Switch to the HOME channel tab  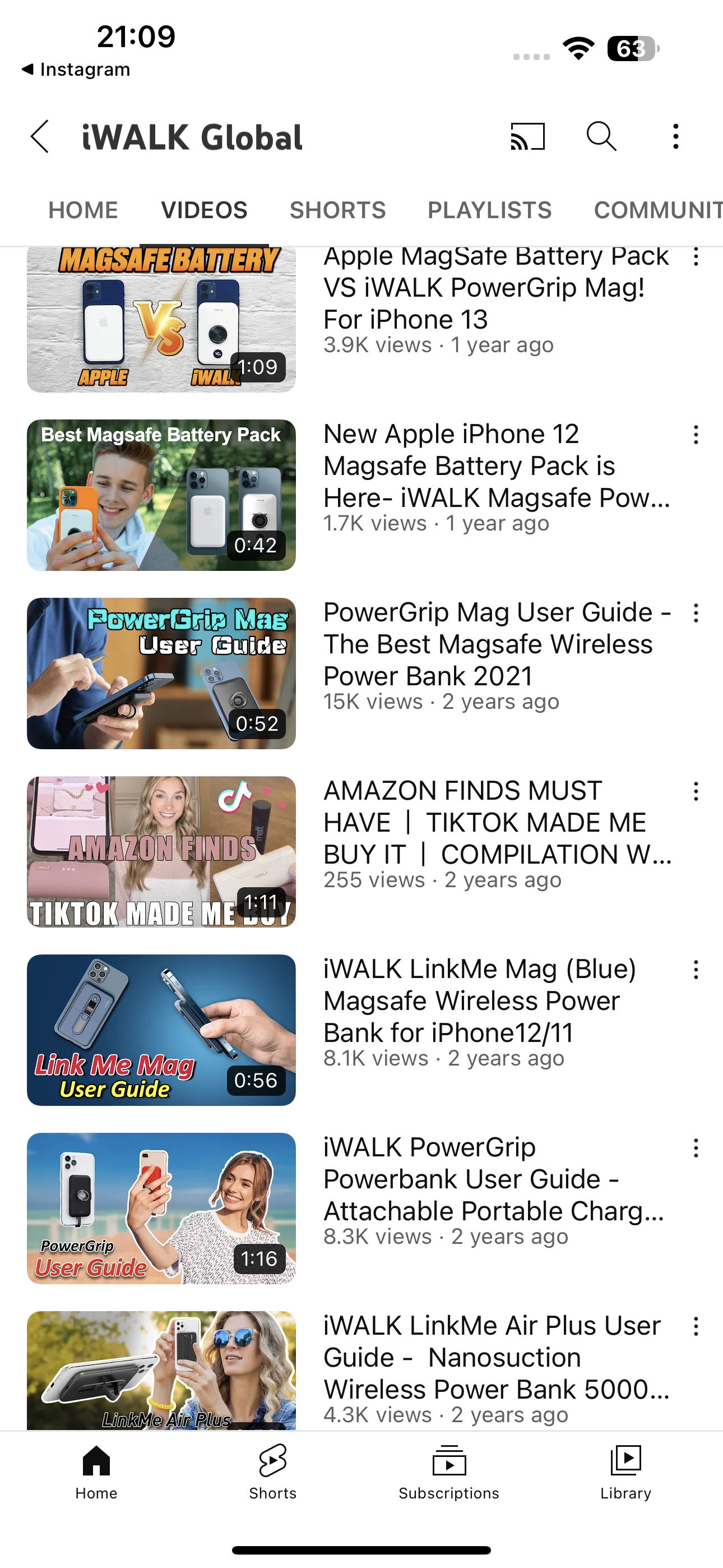83,210
